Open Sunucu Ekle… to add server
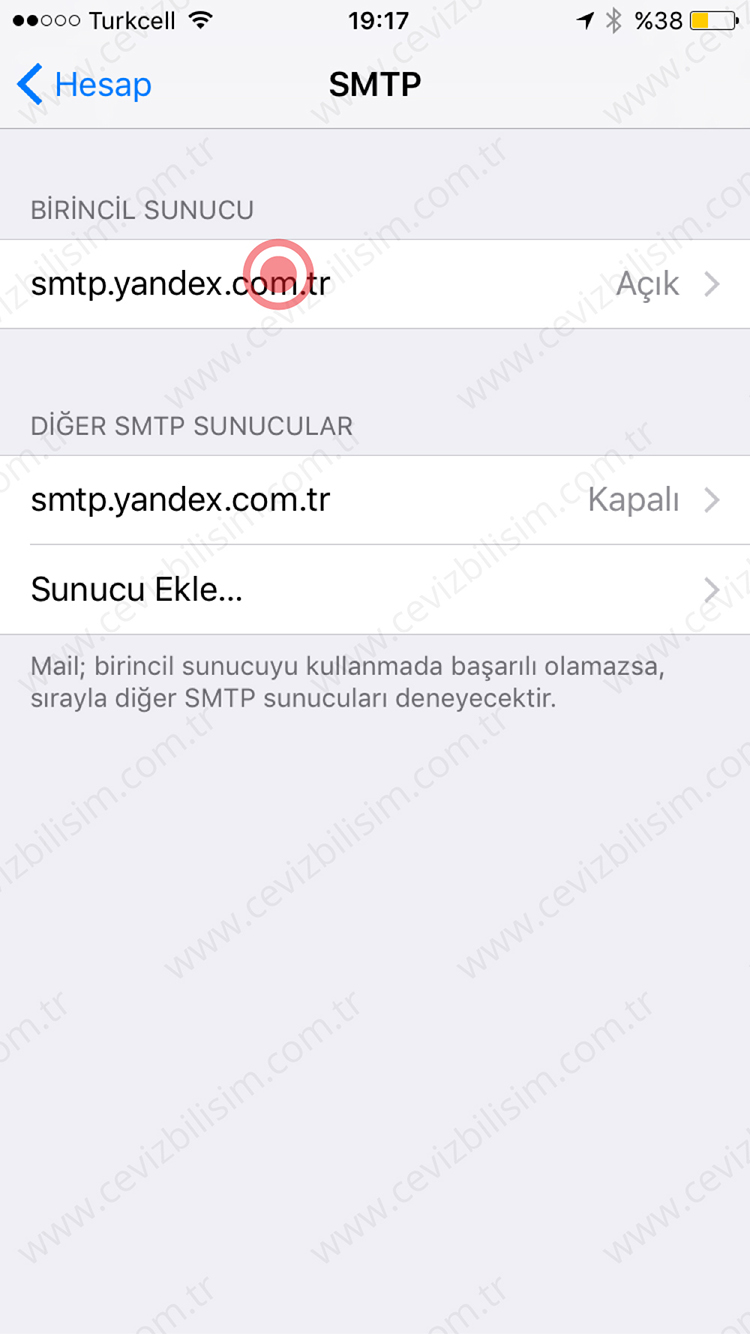Screen dimensions: 750x1334 pyautogui.click(x=375, y=589)
